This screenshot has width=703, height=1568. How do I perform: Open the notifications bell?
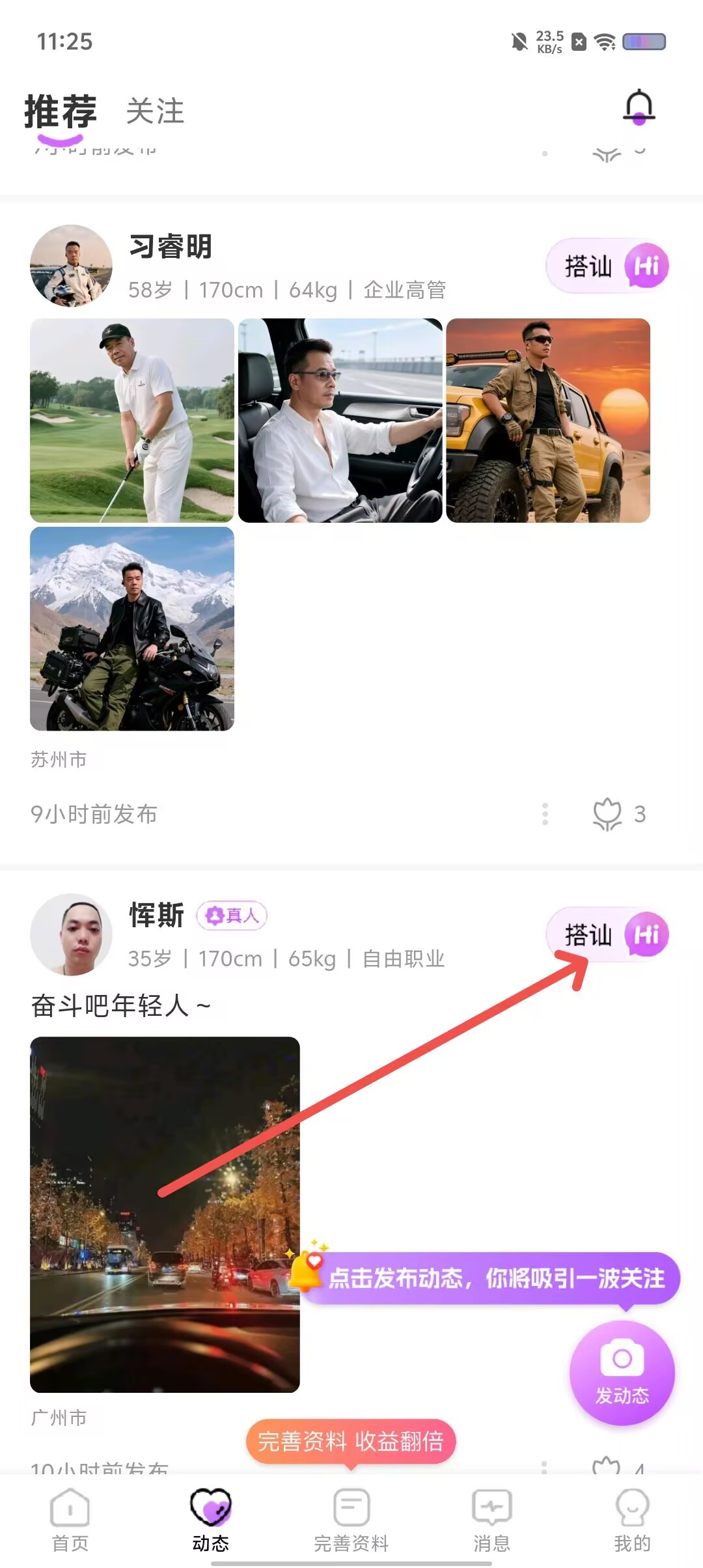pyautogui.click(x=639, y=107)
